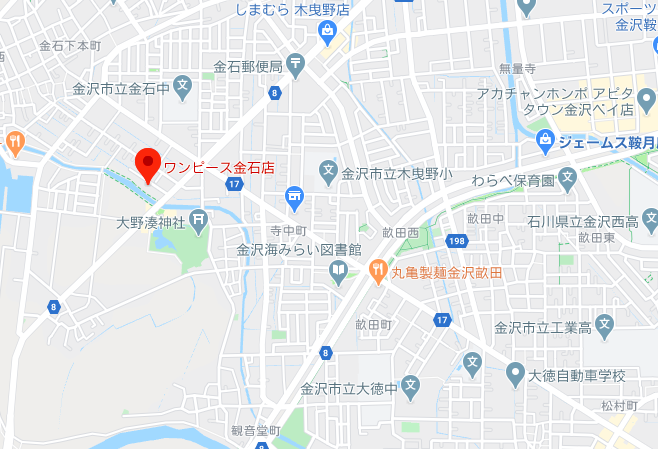The width and height of the screenshot is (658, 449).
Task: Tap the 金沢市立大徳中 school marker
Action: [409, 387]
